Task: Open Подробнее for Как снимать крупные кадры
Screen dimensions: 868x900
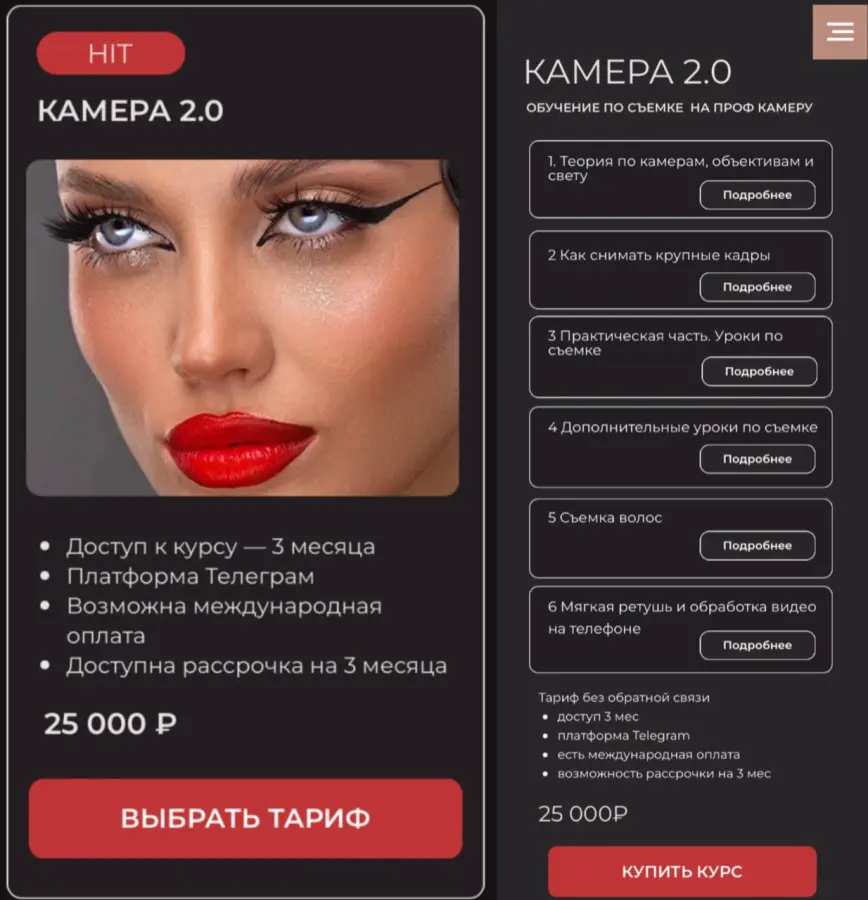Action: (757, 287)
